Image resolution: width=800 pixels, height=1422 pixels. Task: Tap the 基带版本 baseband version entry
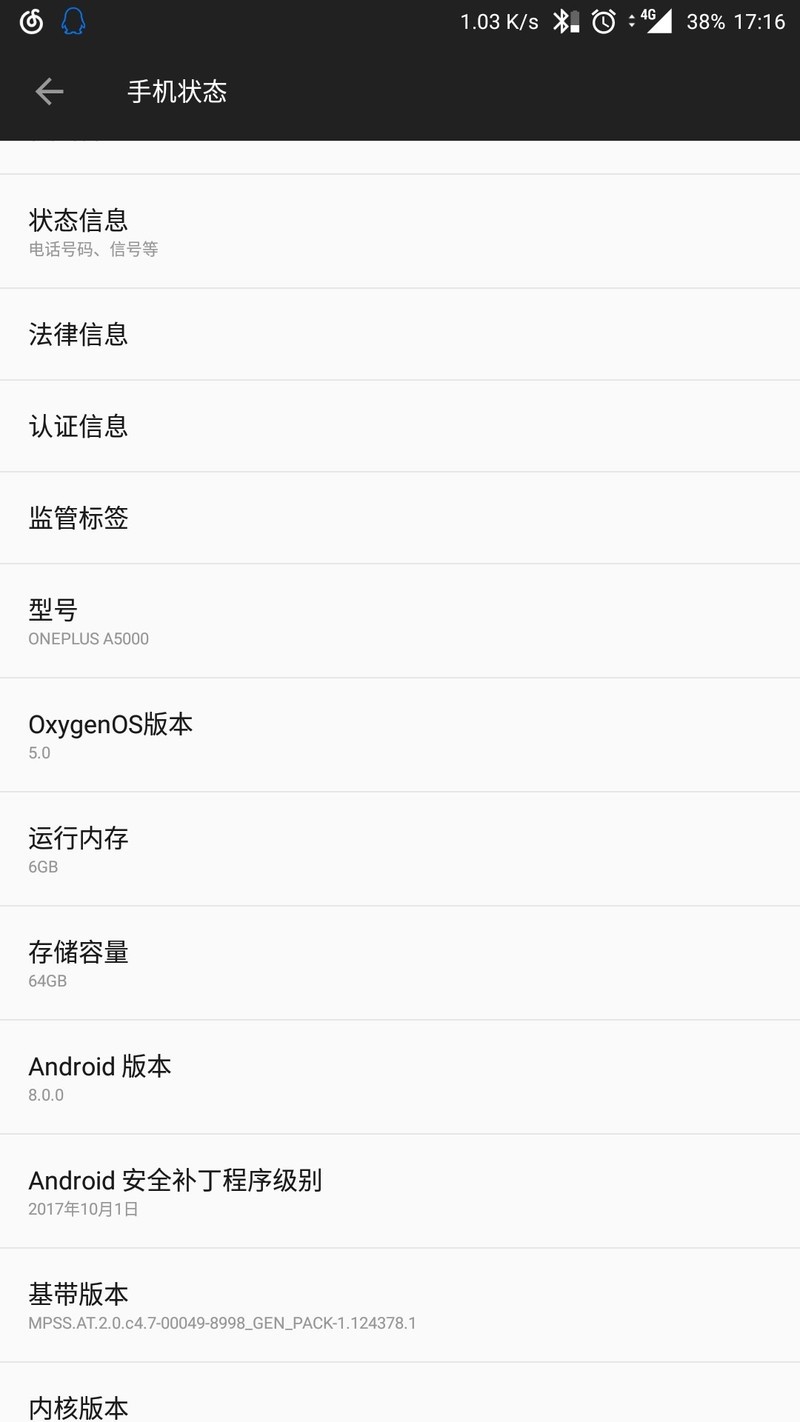[x=400, y=1305]
